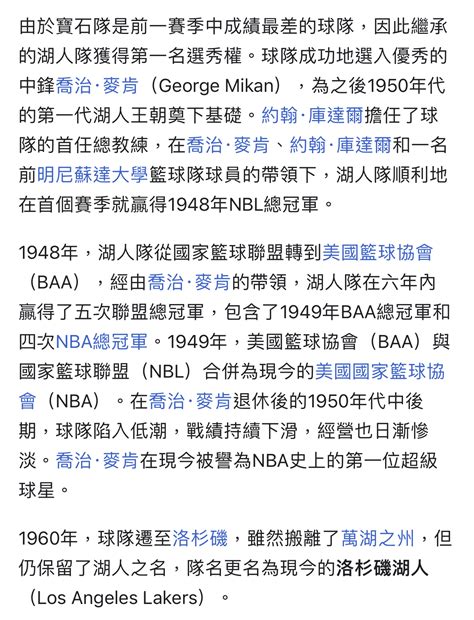Open 喬治·麥肯 link before 在現今被譽為

(x=97, y=460)
